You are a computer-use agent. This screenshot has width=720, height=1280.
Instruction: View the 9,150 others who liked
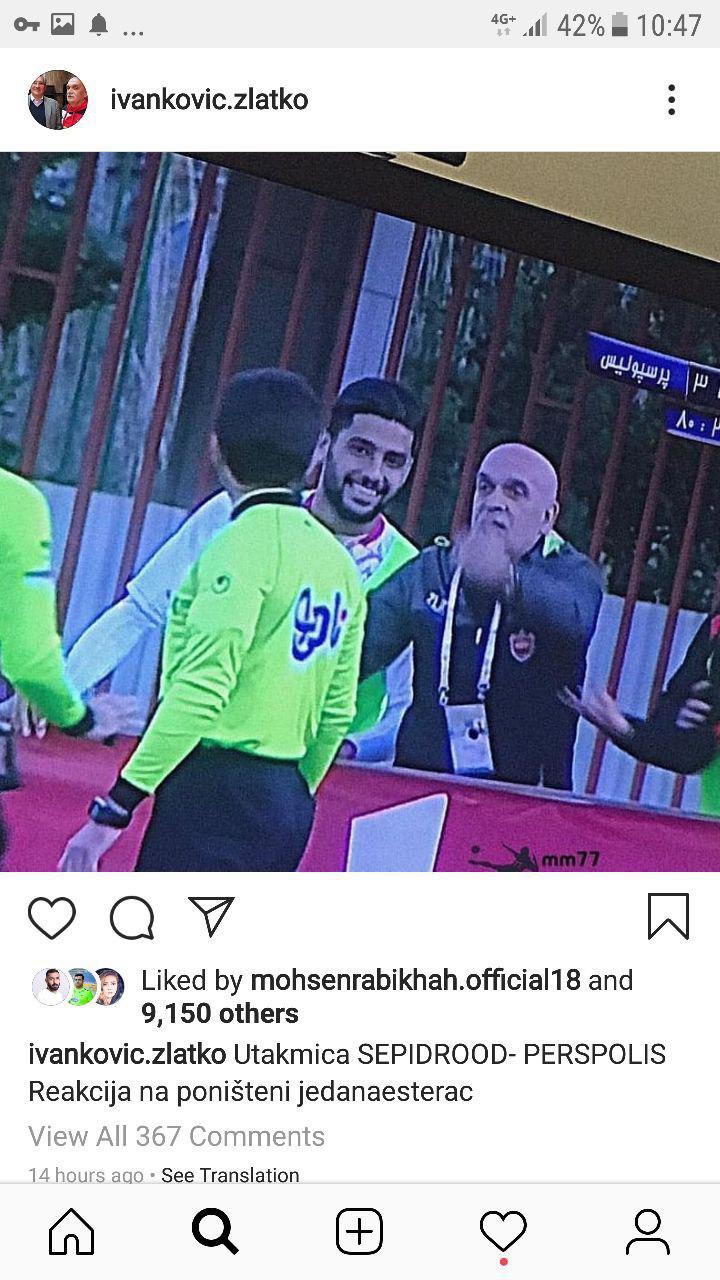point(220,1014)
